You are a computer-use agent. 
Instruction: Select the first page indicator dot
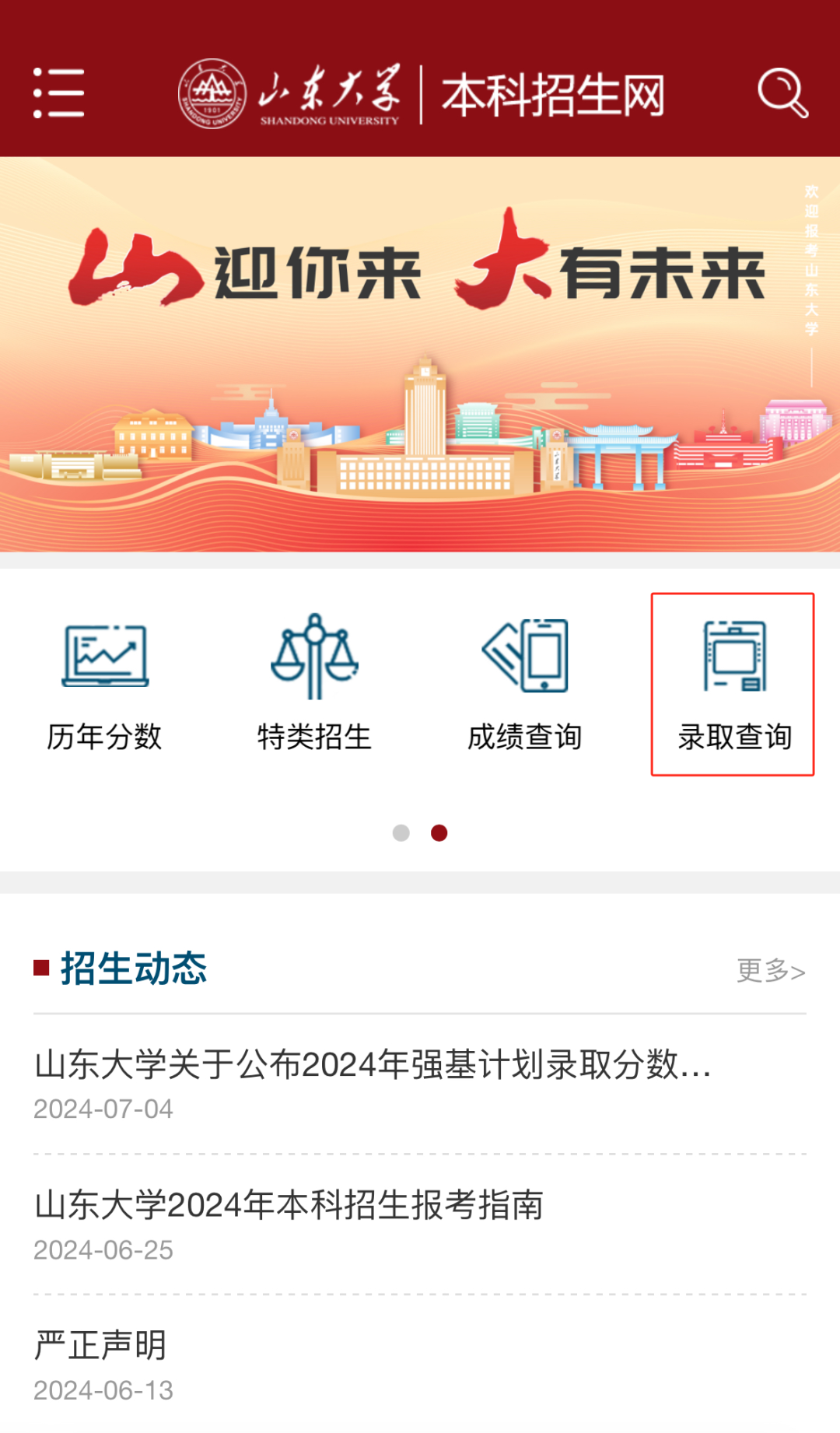tap(401, 833)
